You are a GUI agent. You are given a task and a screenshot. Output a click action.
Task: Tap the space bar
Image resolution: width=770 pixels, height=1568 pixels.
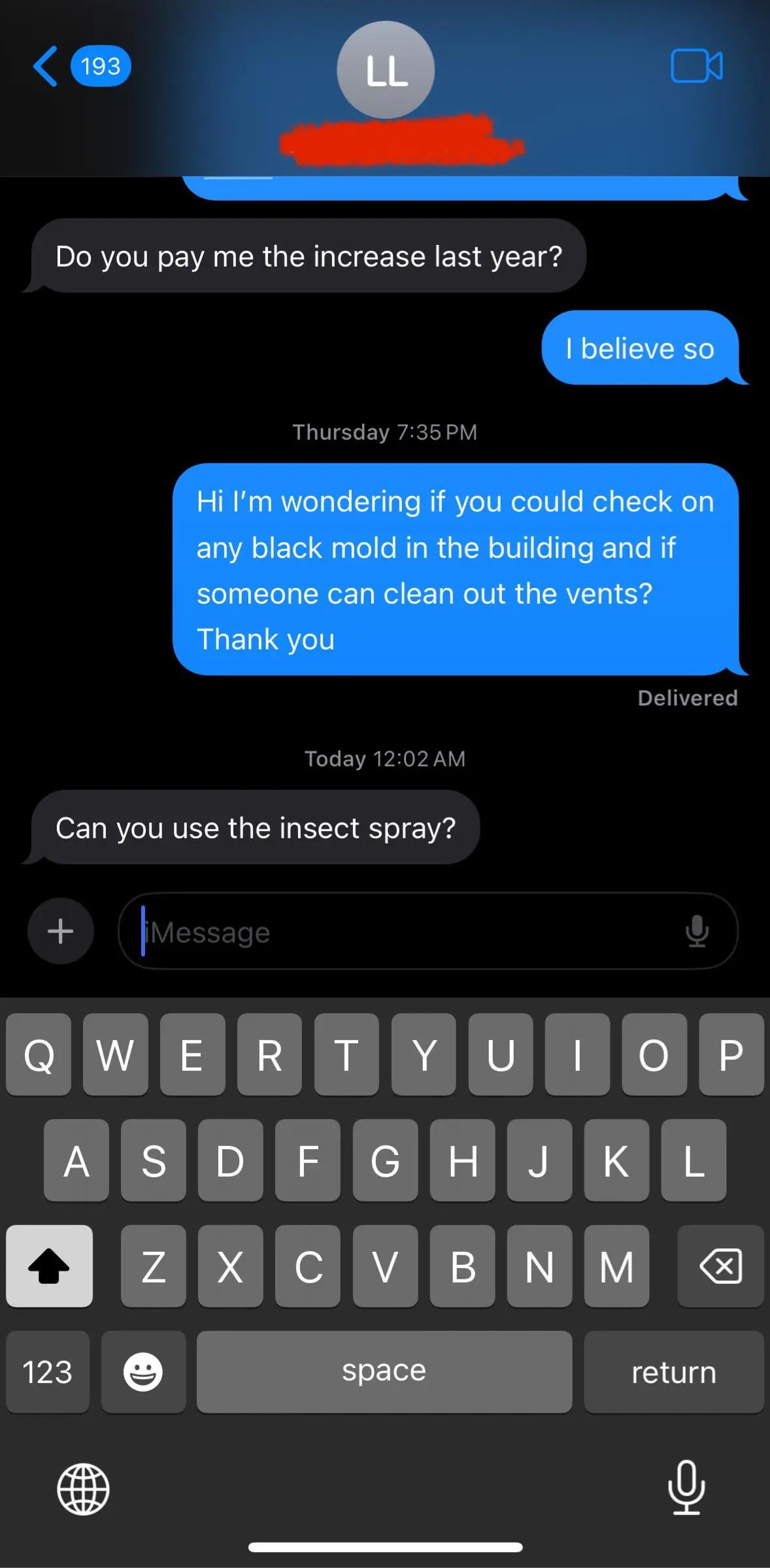pos(384,1371)
